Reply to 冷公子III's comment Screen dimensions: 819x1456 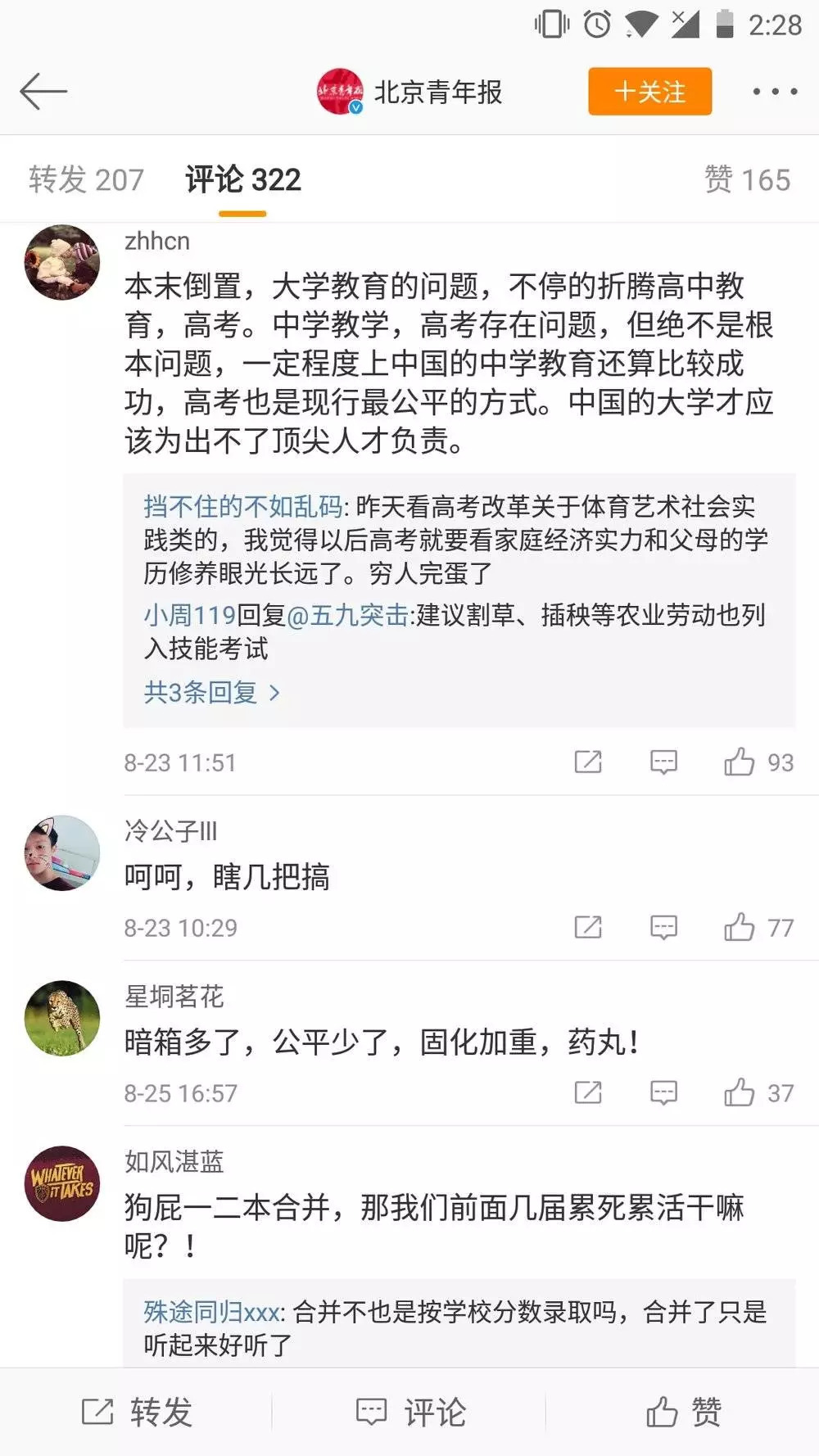[663, 927]
